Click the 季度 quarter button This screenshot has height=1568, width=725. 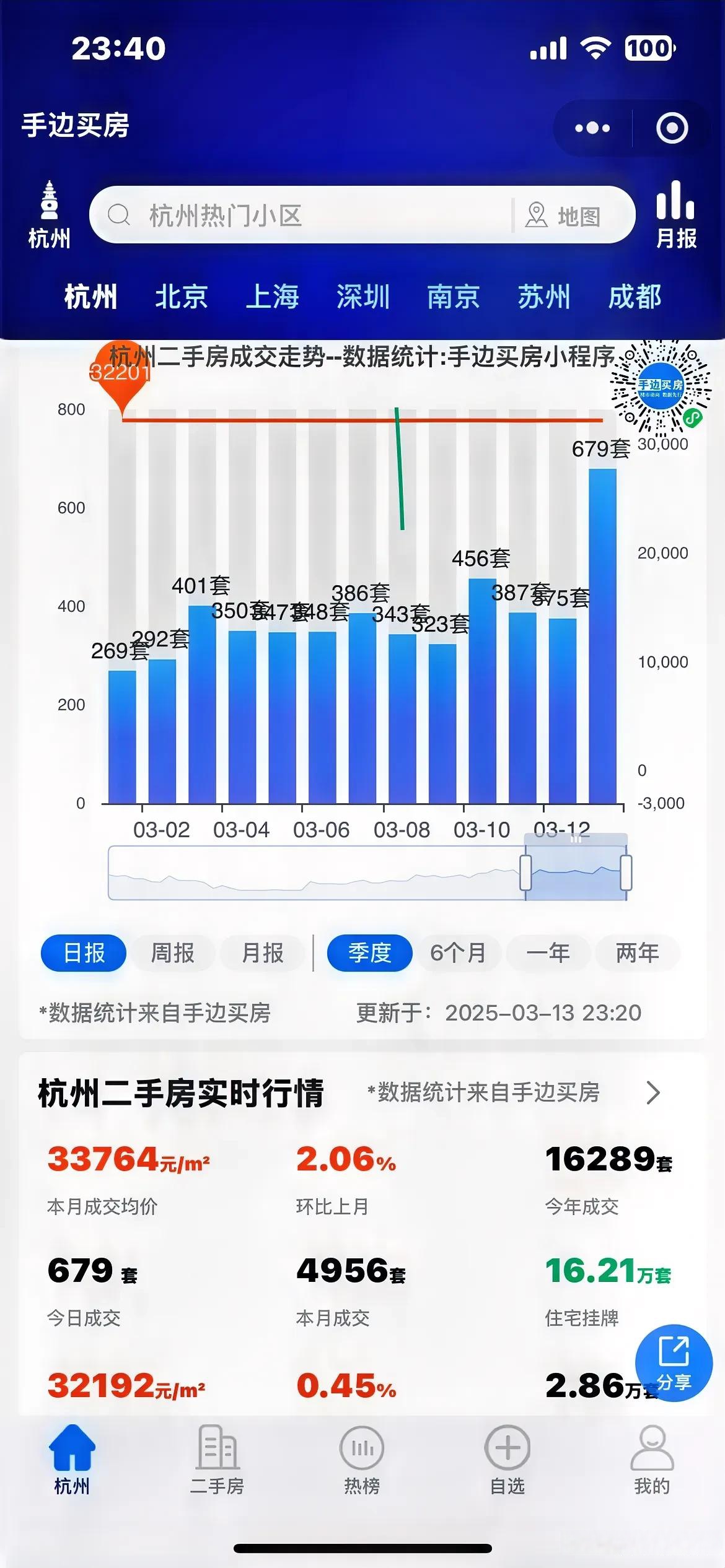[370, 954]
